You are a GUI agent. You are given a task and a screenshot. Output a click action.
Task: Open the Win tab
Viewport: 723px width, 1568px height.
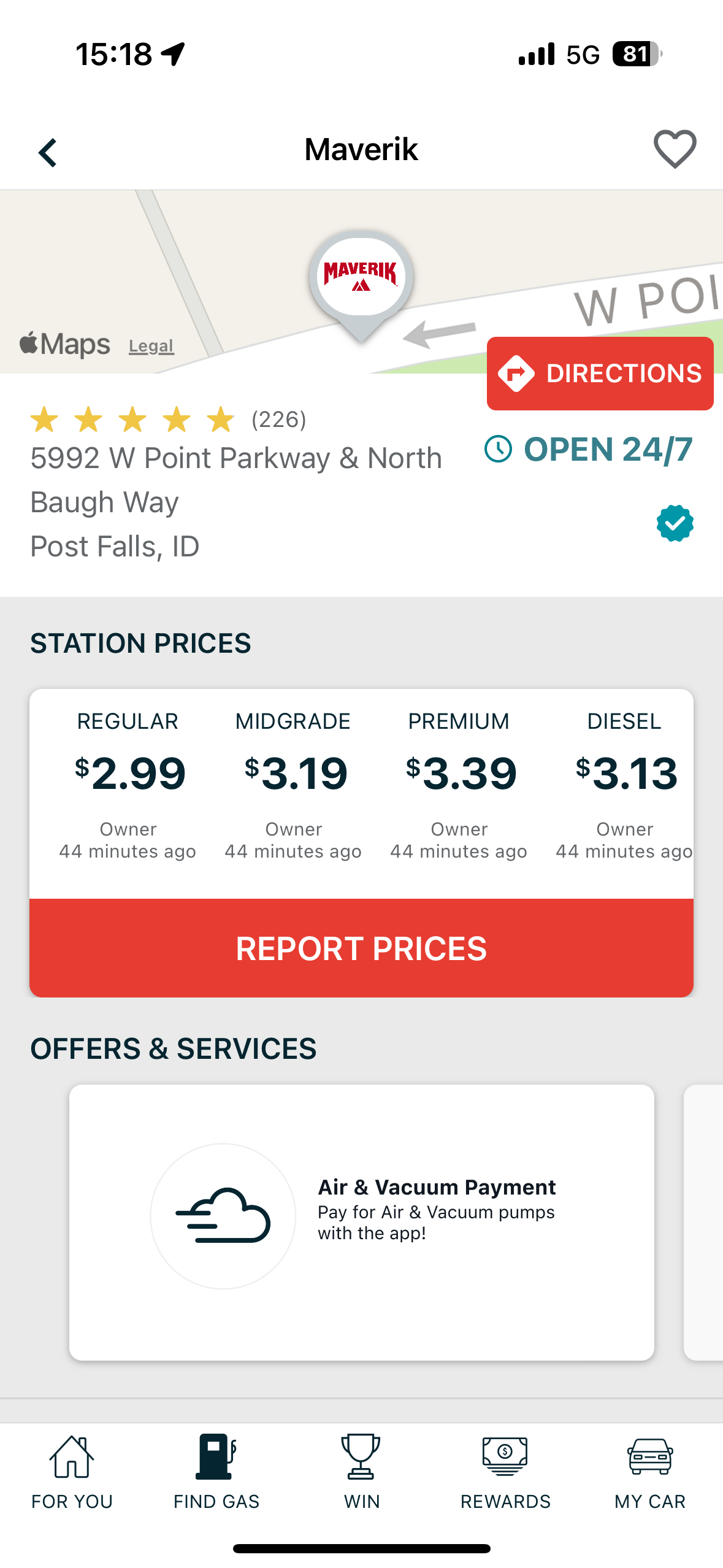pyautogui.click(x=361, y=1472)
